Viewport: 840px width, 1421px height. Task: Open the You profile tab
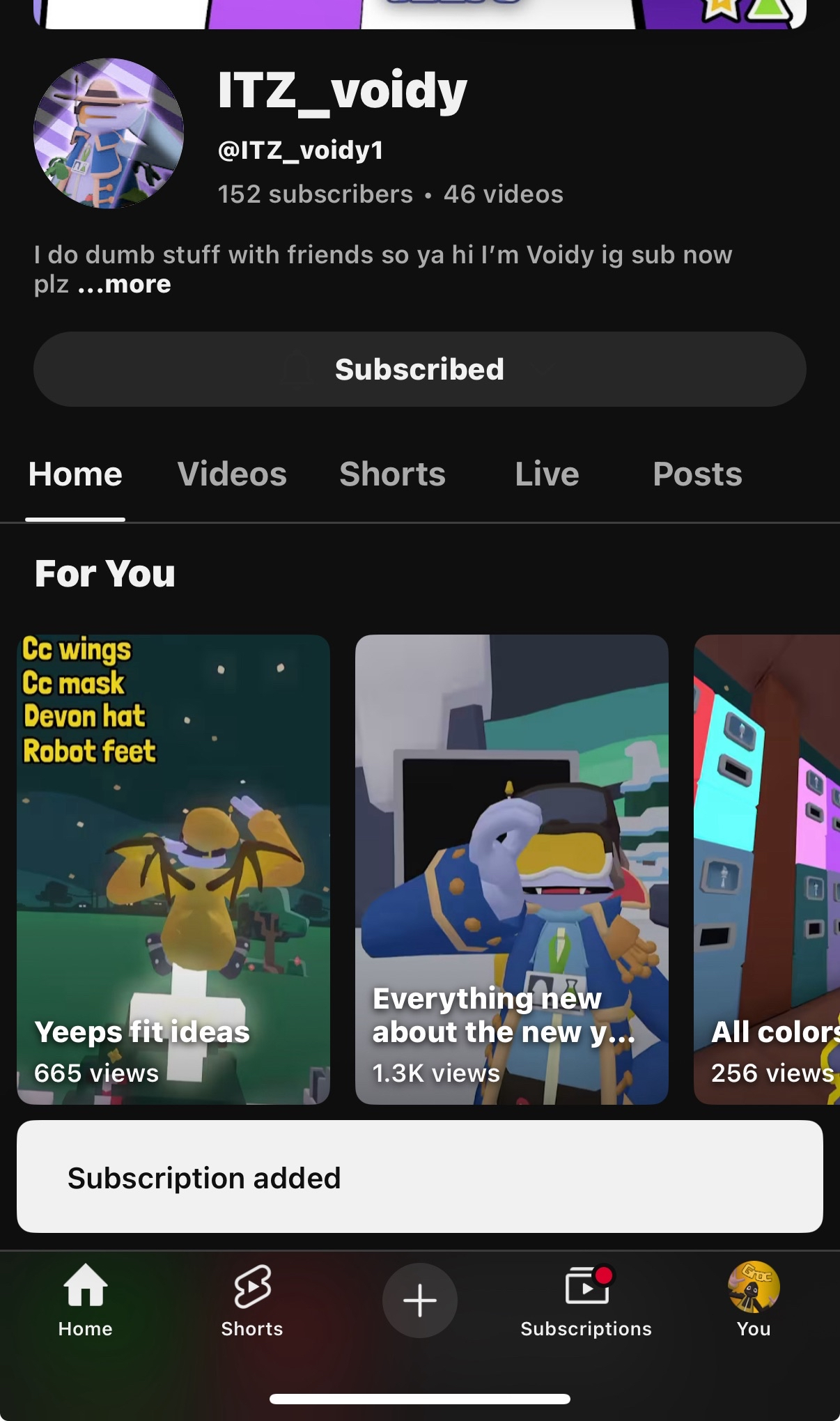click(754, 1300)
